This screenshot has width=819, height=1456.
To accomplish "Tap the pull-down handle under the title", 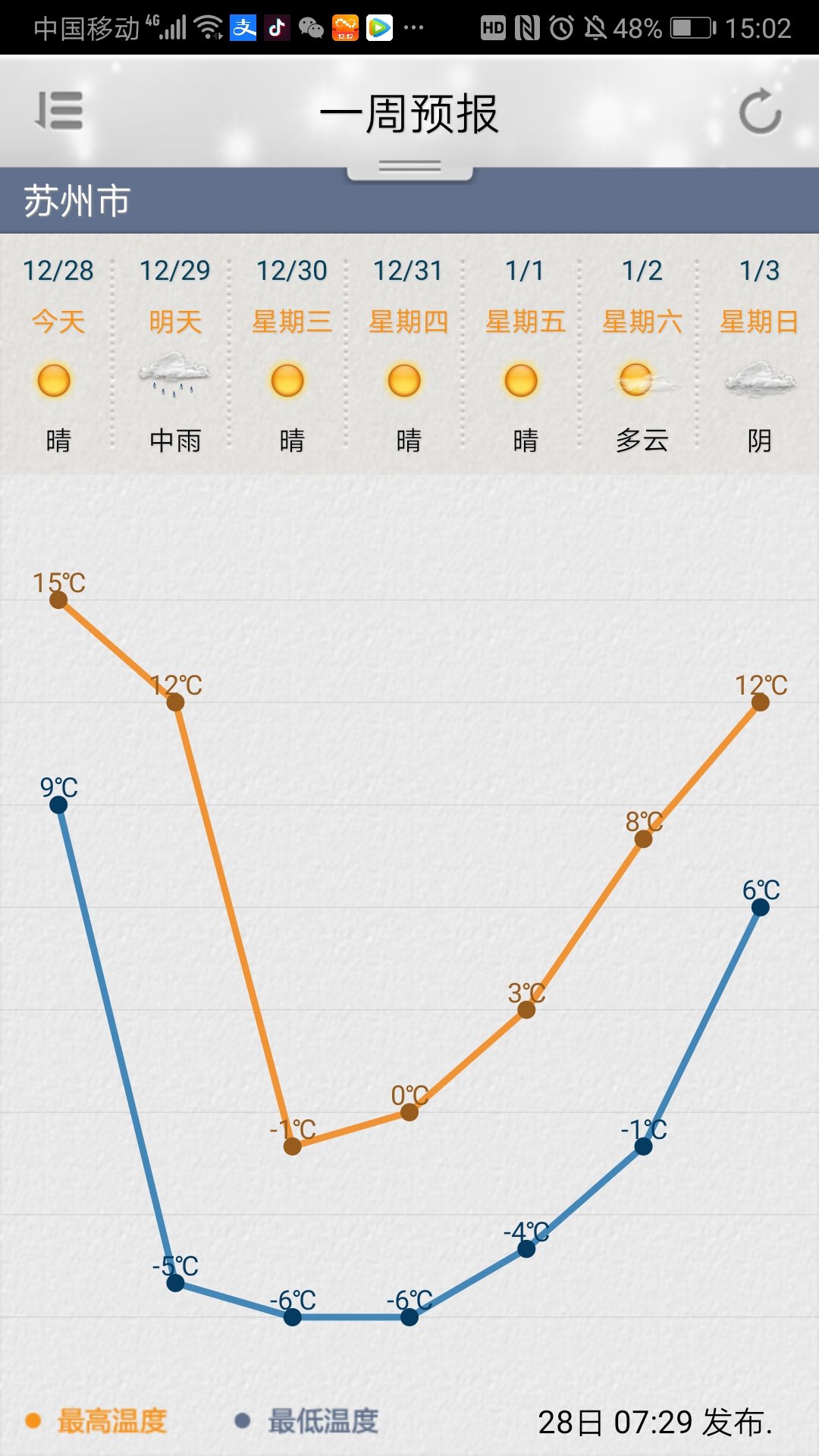I will pyautogui.click(x=409, y=168).
